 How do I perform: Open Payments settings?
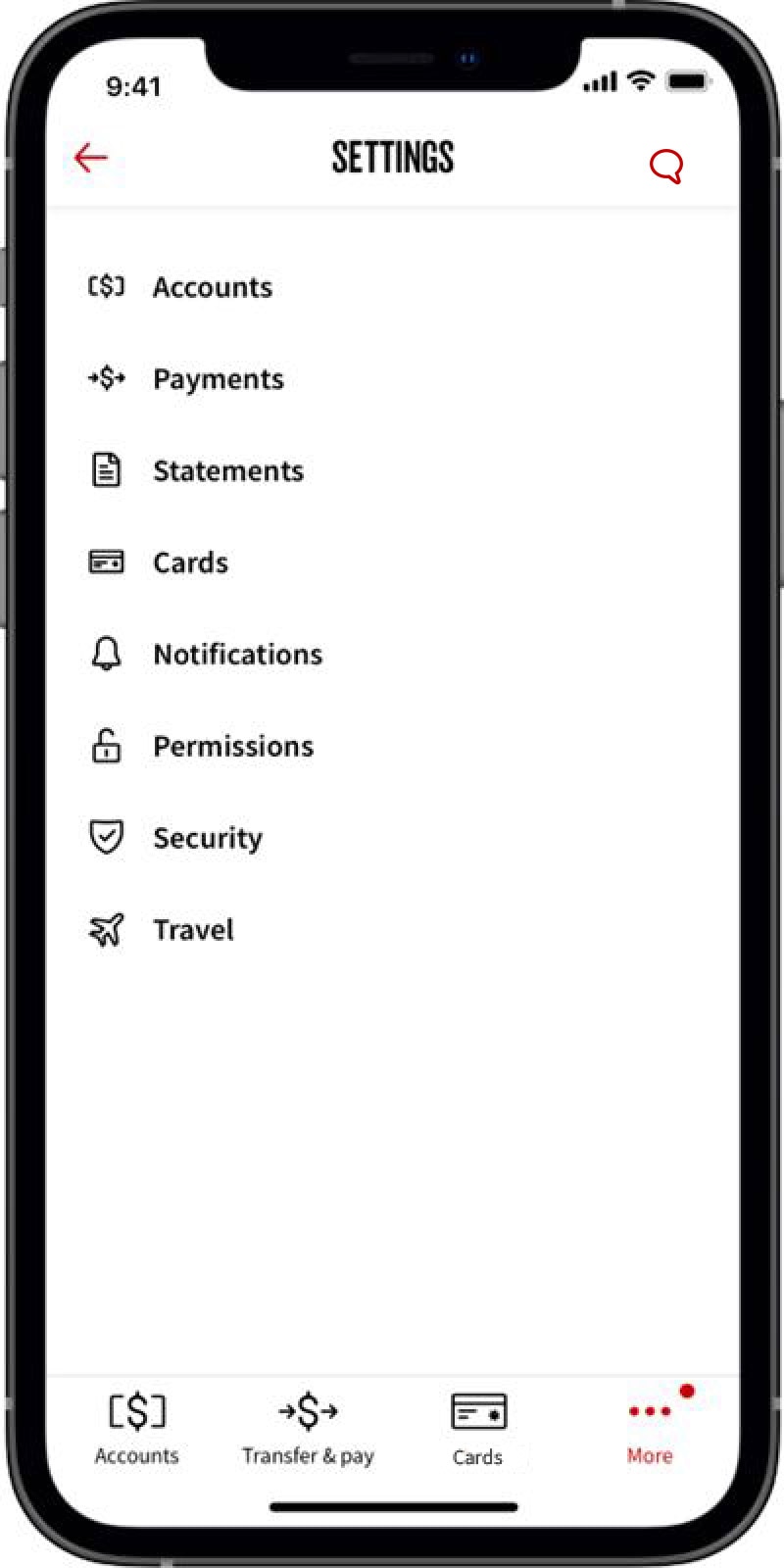pos(218,379)
